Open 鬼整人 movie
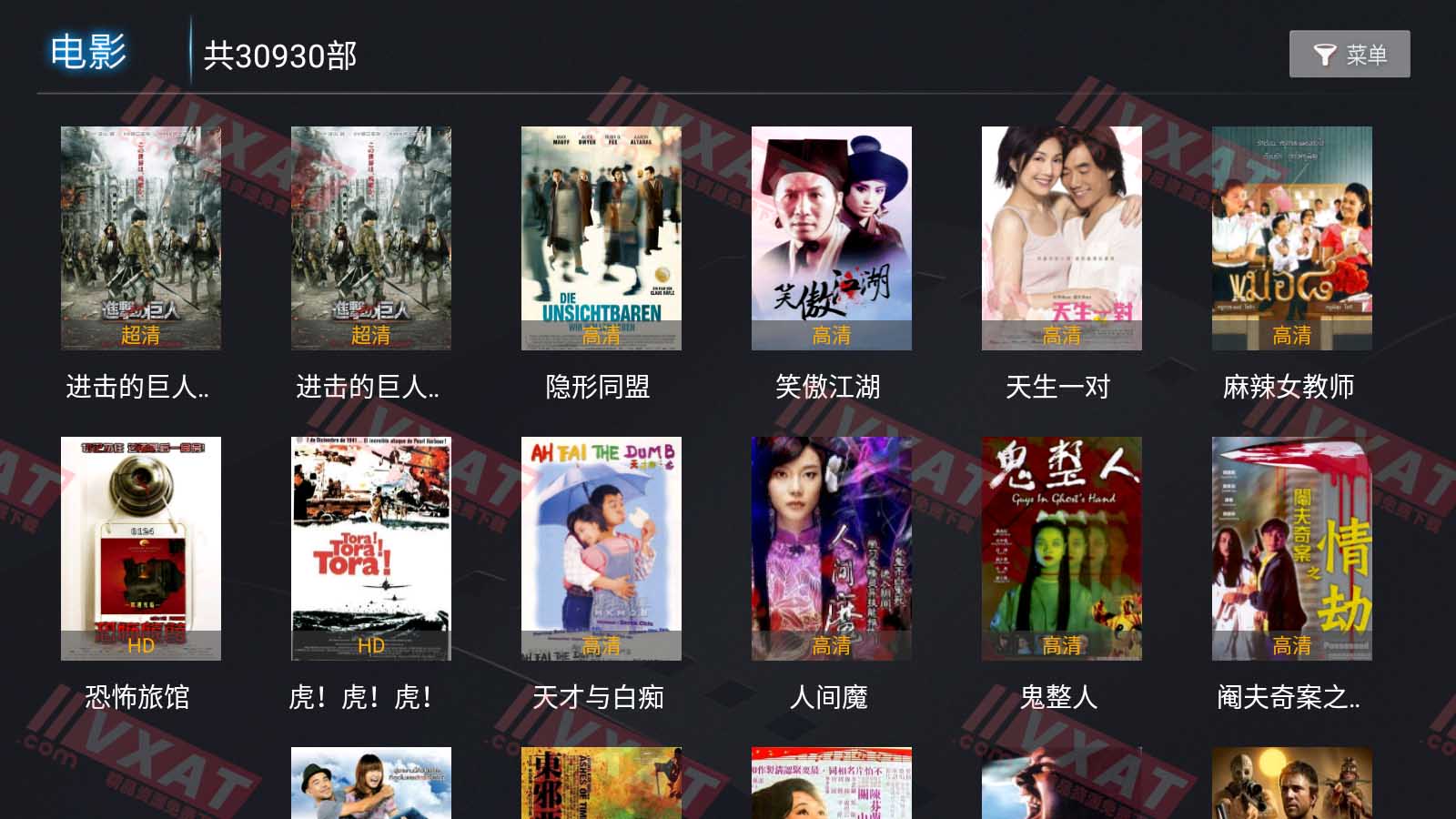Viewport: 1456px width, 819px height. pyautogui.click(x=1061, y=548)
